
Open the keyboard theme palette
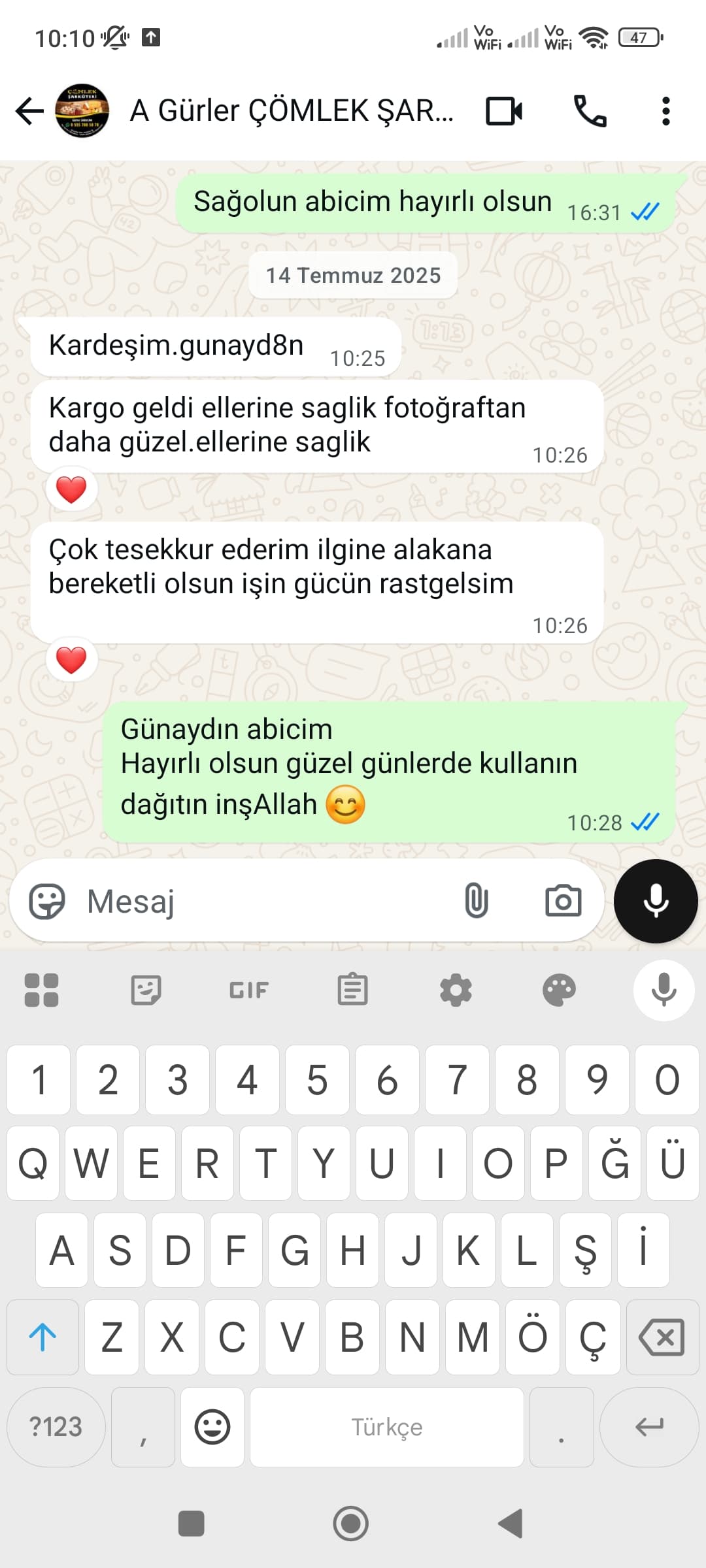coord(559,990)
